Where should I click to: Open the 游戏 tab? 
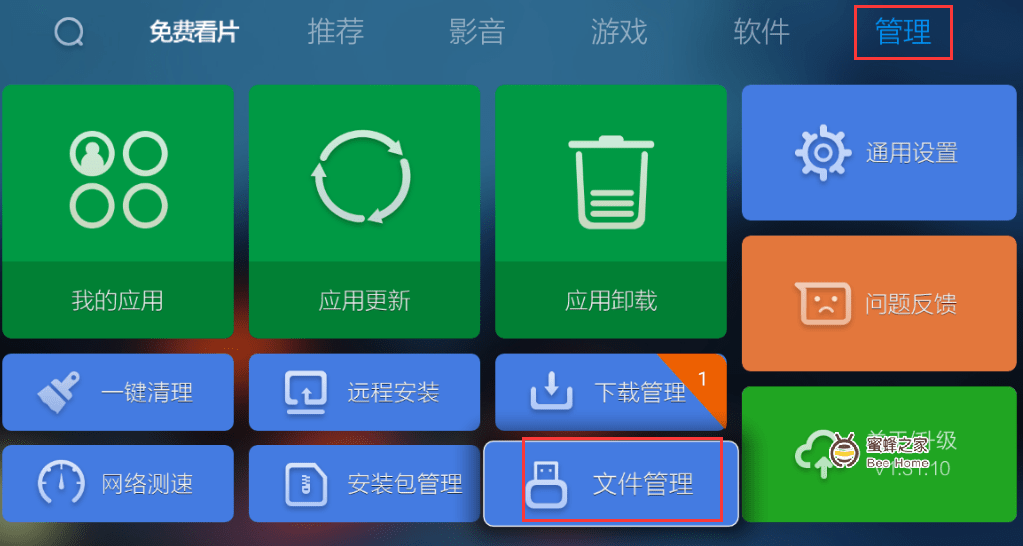(x=619, y=32)
